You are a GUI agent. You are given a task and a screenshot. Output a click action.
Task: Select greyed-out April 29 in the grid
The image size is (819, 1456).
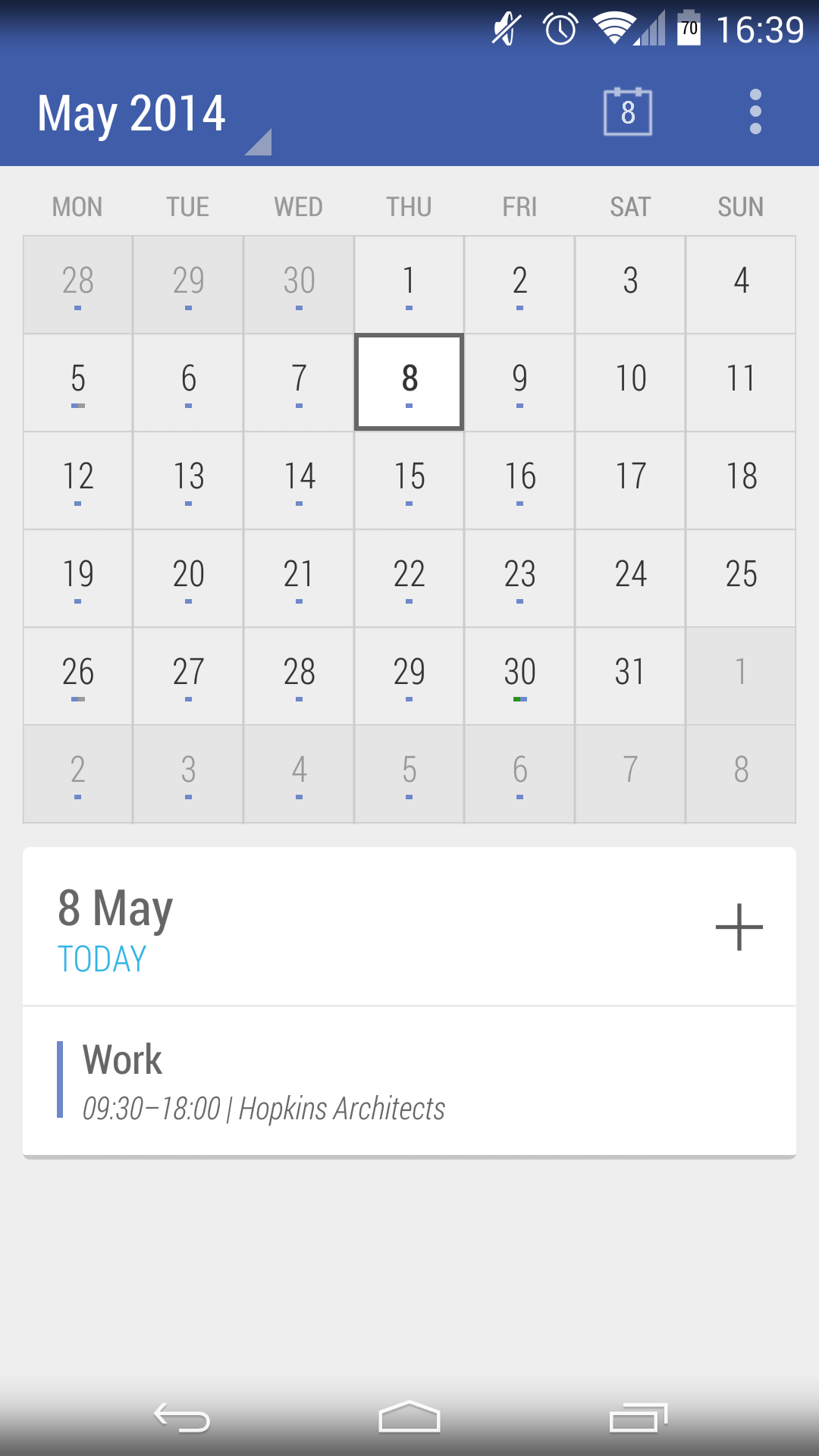[188, 285]
